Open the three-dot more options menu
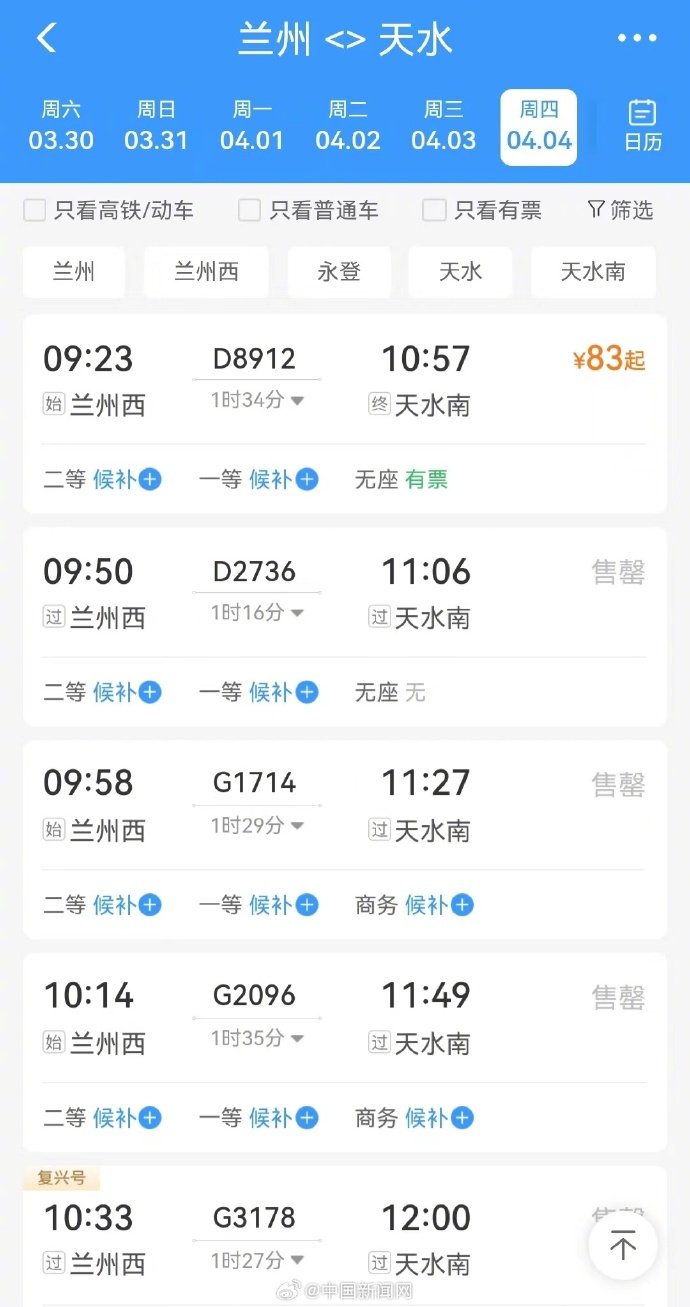Viewport: 690px width, 1307px height. tap(637, 39)
